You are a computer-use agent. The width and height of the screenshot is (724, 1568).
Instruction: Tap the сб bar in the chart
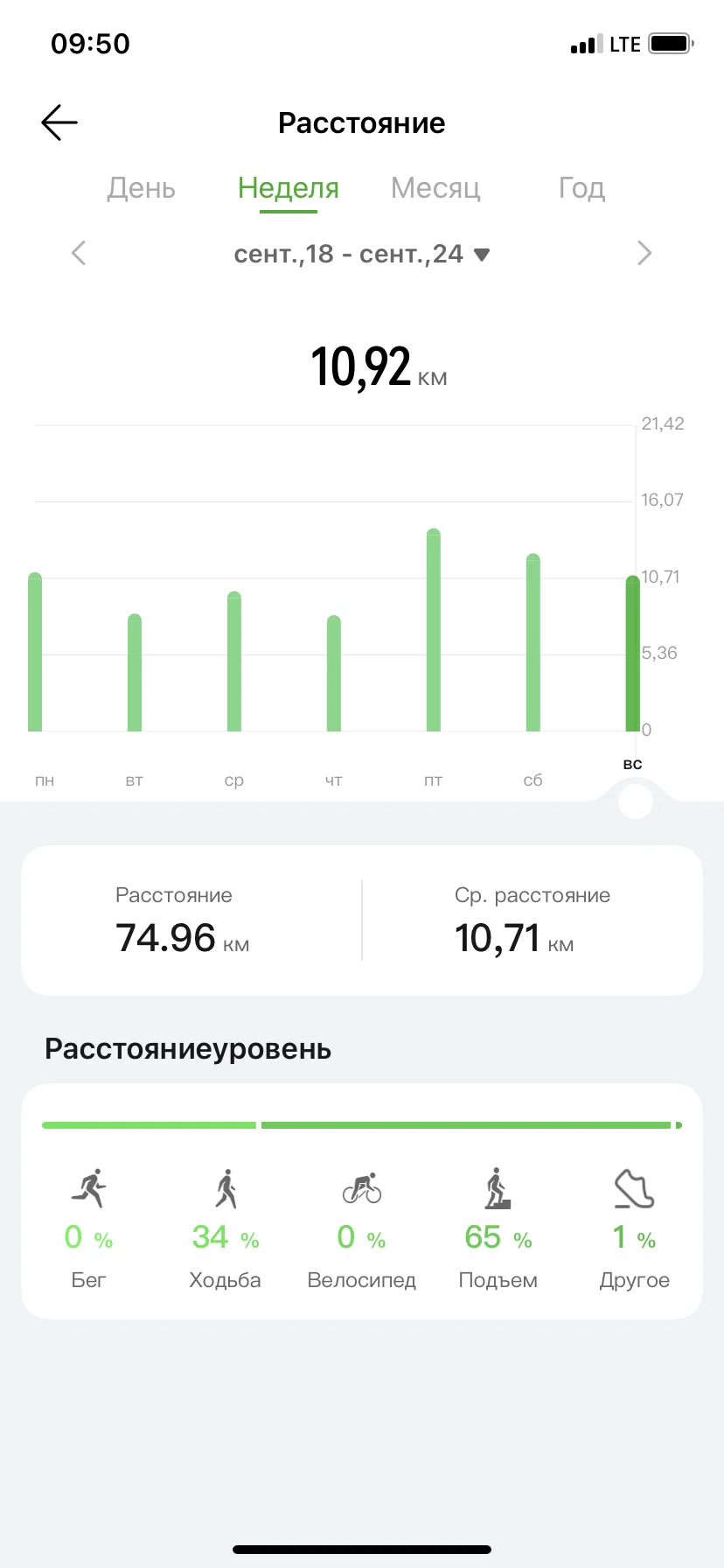(x=533, y=642)
